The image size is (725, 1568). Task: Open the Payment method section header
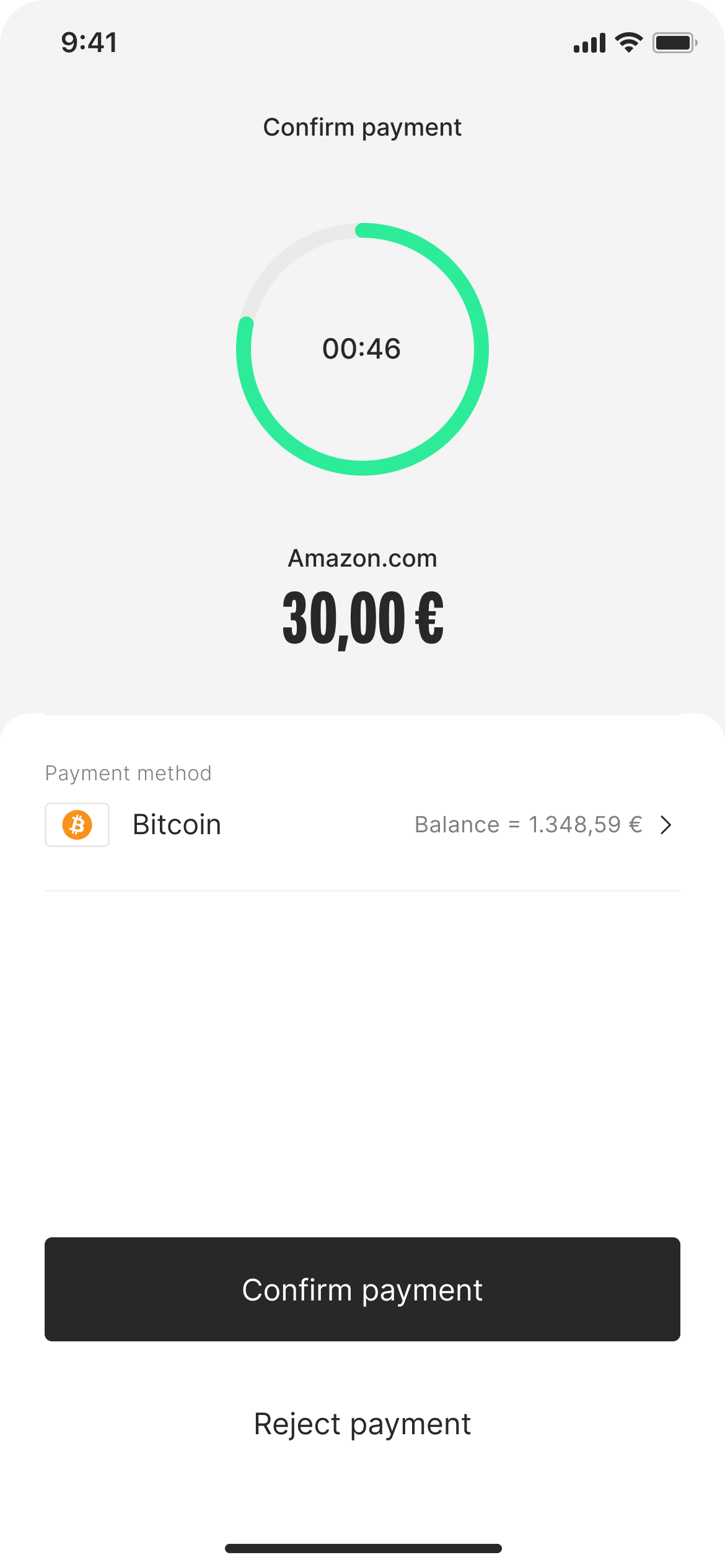coord(128,772)
